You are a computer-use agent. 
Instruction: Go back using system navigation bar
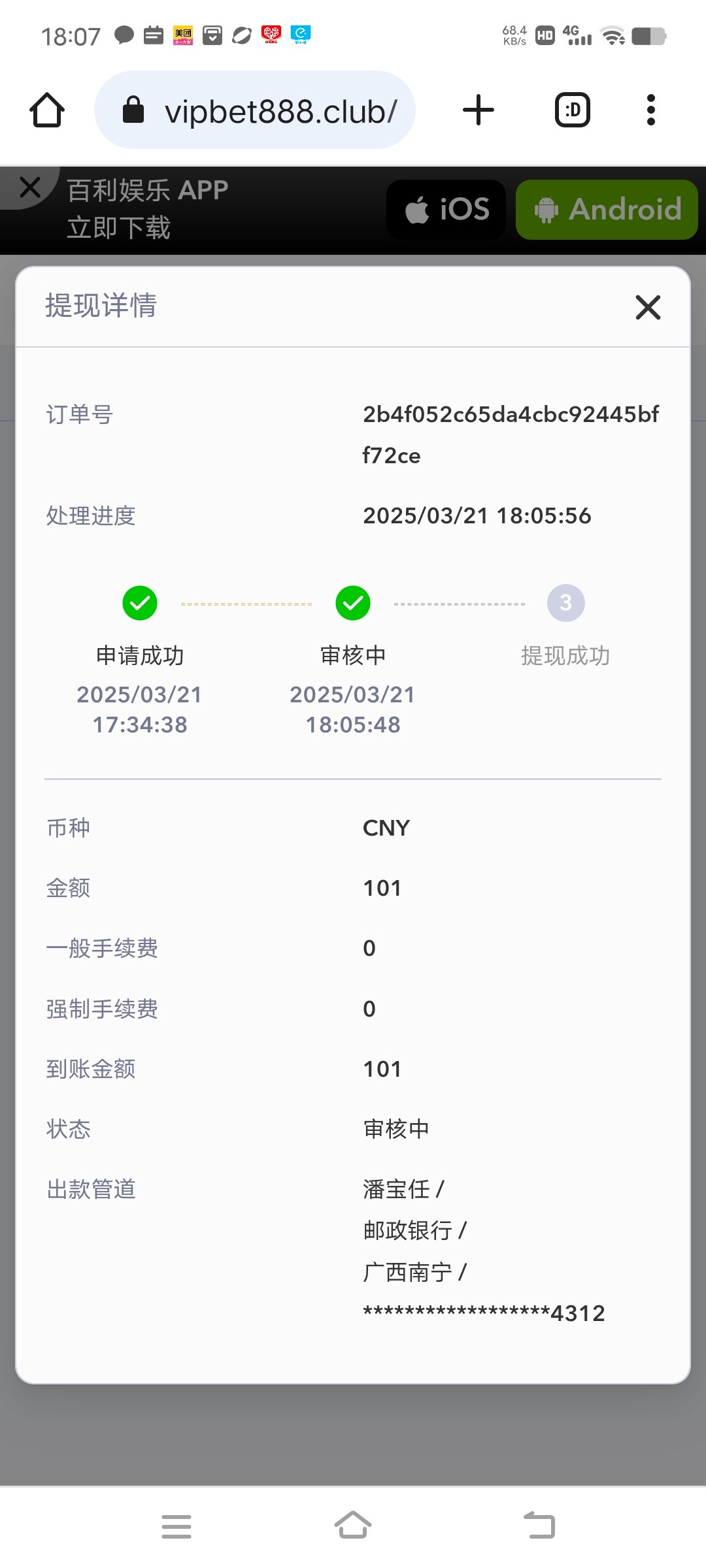[539, 1526]
